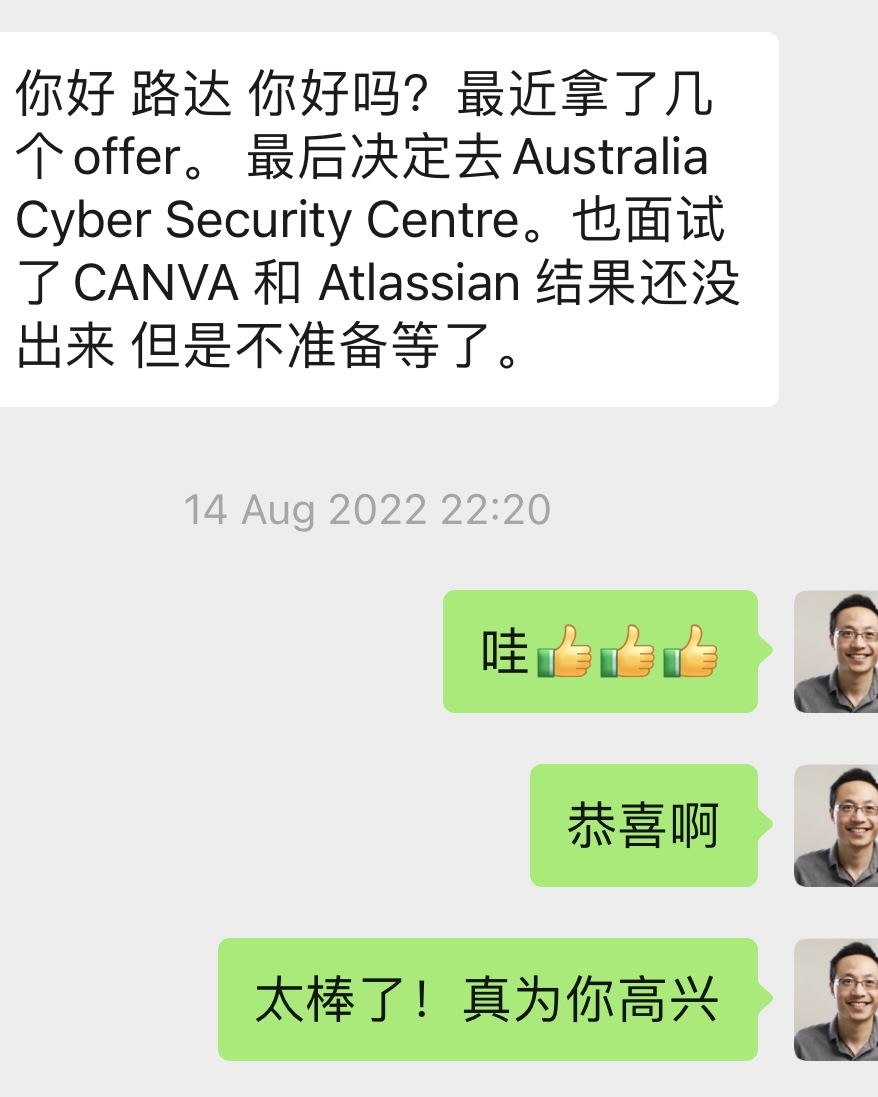Tap the profile photo next to 恭喜啊
The width and height of the screenshot is (878, 1097).
(836, 825)
